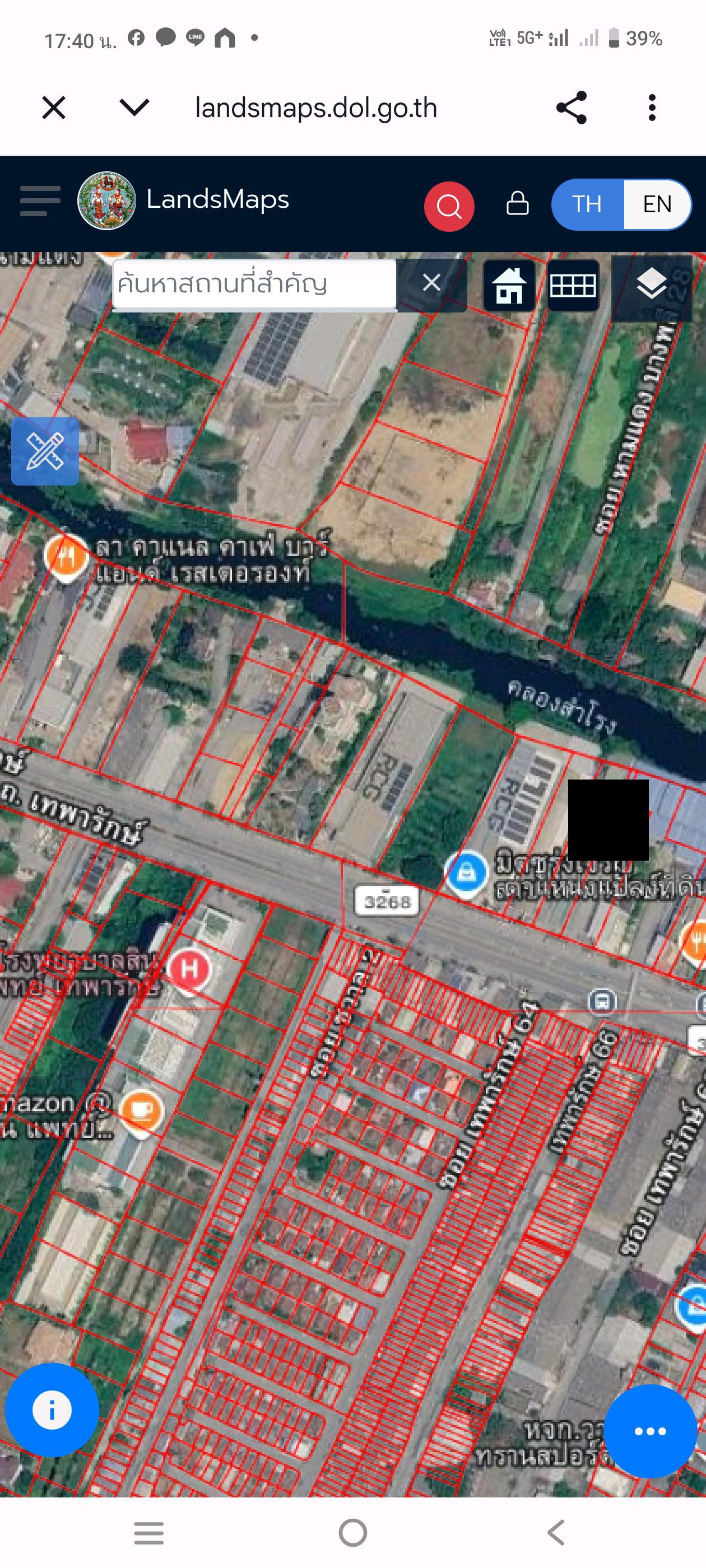Open the blue info button
706x1568 pixels.
click(x=52, y=1410)
